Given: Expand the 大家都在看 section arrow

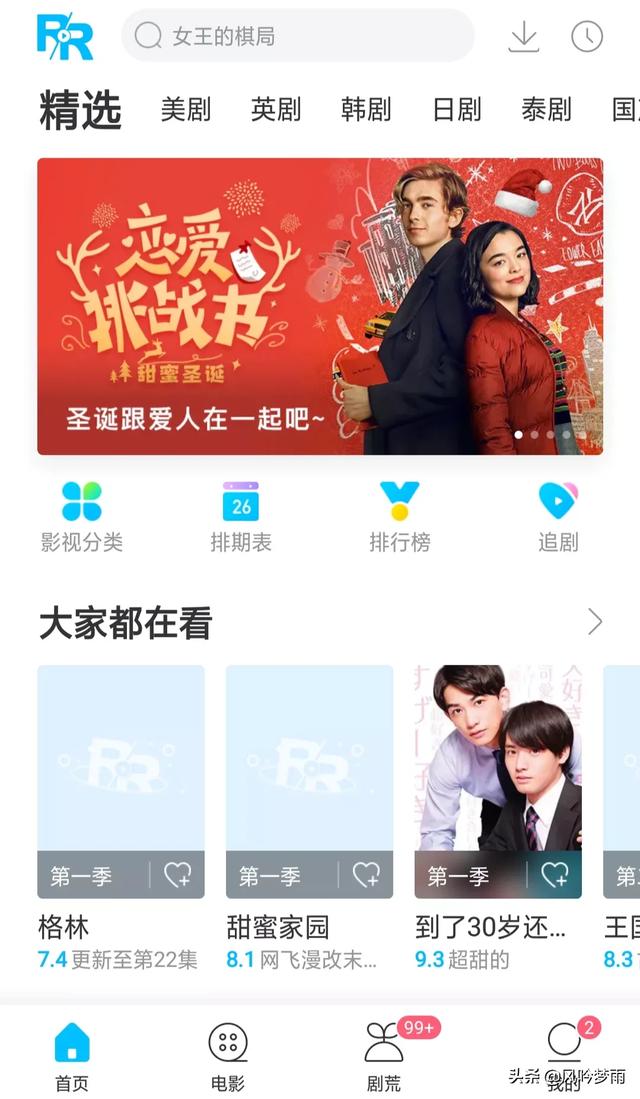Looking at the screenshot, I should click(x=595, y=622).
